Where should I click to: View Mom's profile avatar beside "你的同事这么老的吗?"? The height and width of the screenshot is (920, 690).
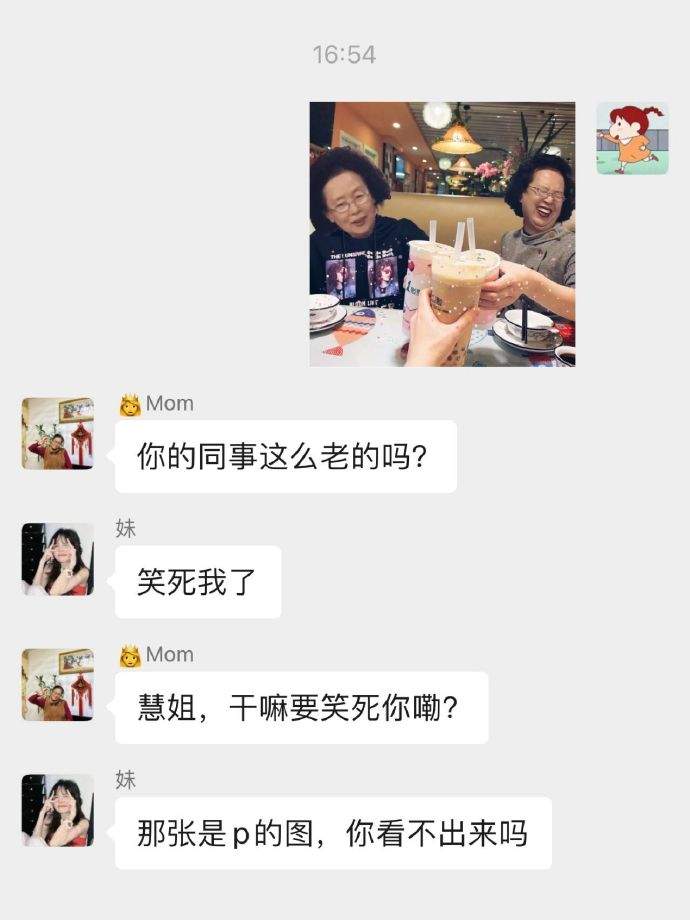point(58,433)
